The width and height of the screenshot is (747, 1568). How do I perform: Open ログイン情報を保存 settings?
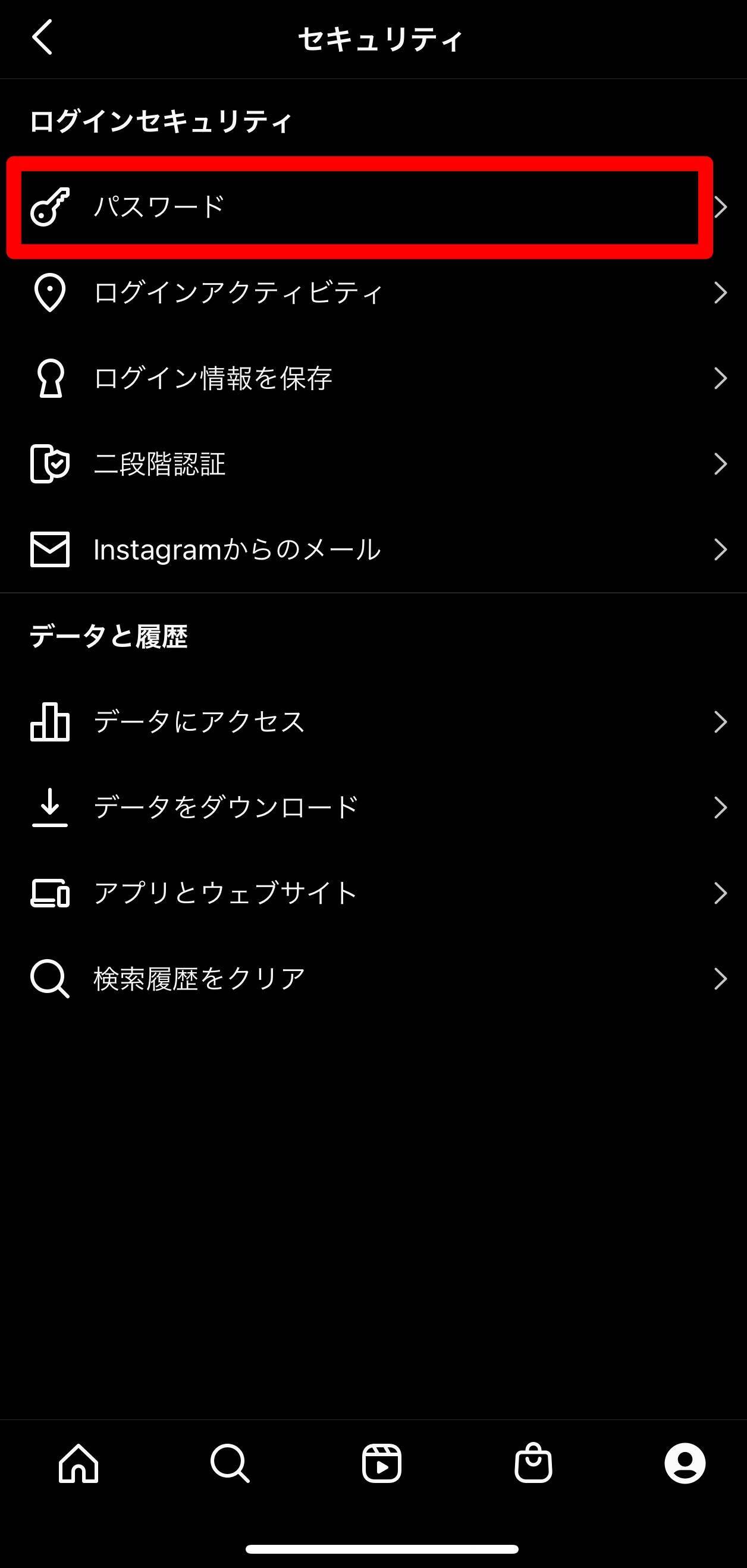point(372,378)
